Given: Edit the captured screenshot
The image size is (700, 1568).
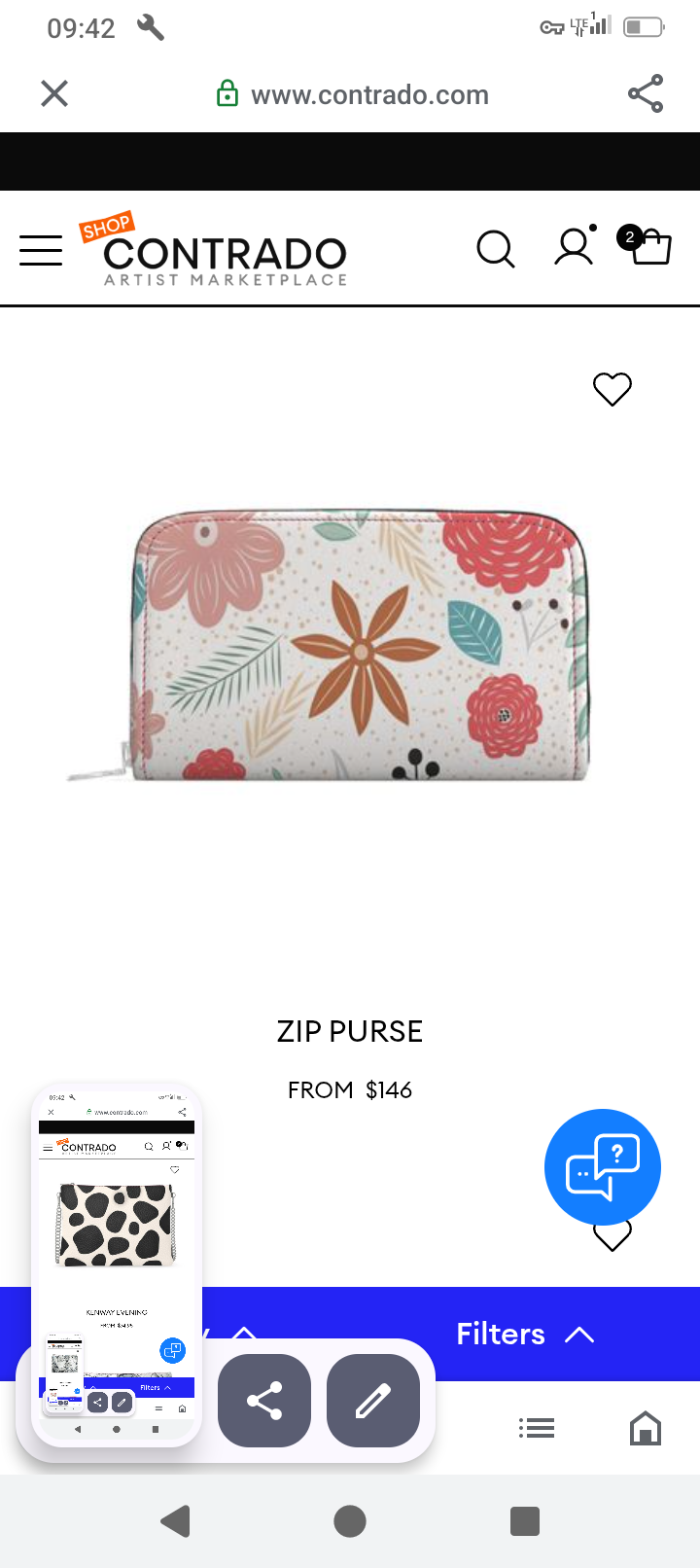Looking at the screenshot, I should point(373,1401).
